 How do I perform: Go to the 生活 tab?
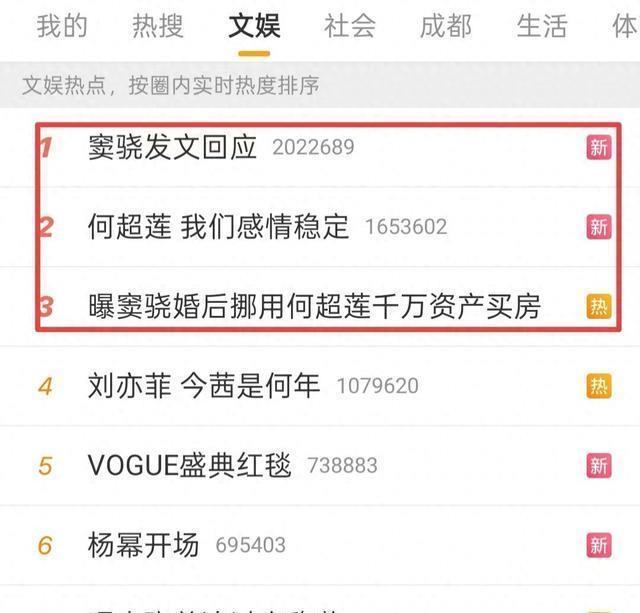[542, 26]
